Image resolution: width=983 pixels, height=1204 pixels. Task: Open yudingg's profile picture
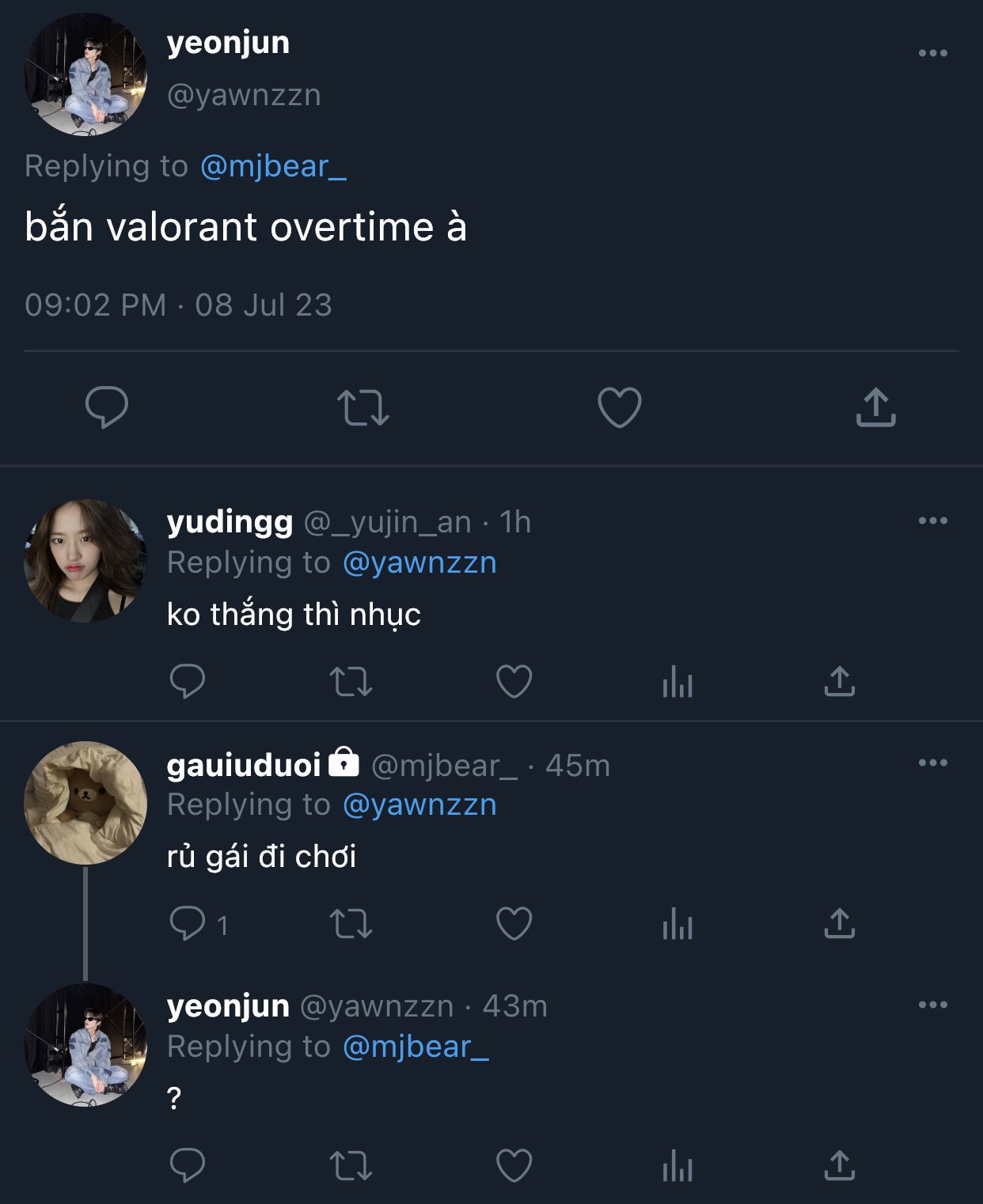[x=85, y=561]
